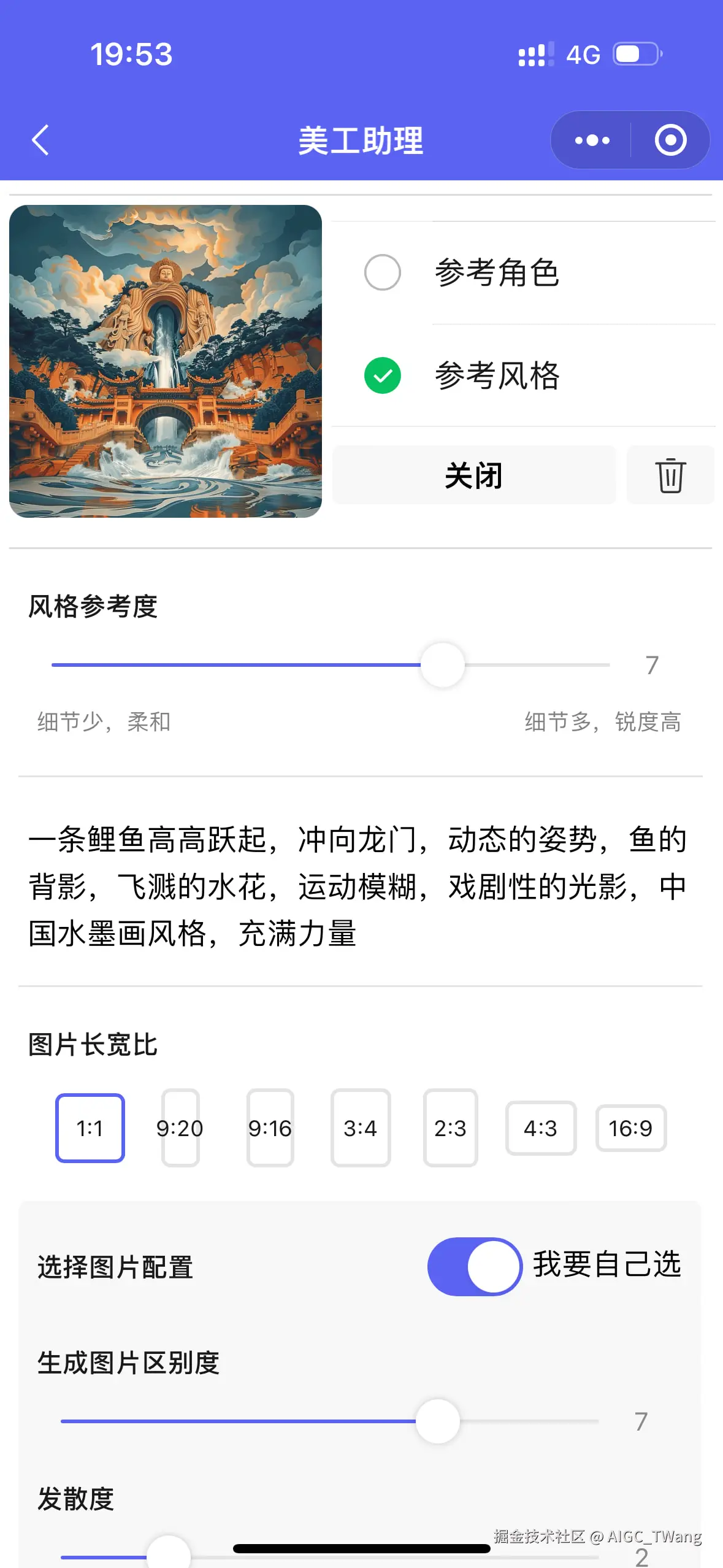Choose the 4:3 aspect ratio
The height and width of the screenshot is (1568, 723).
(540, 1128)
